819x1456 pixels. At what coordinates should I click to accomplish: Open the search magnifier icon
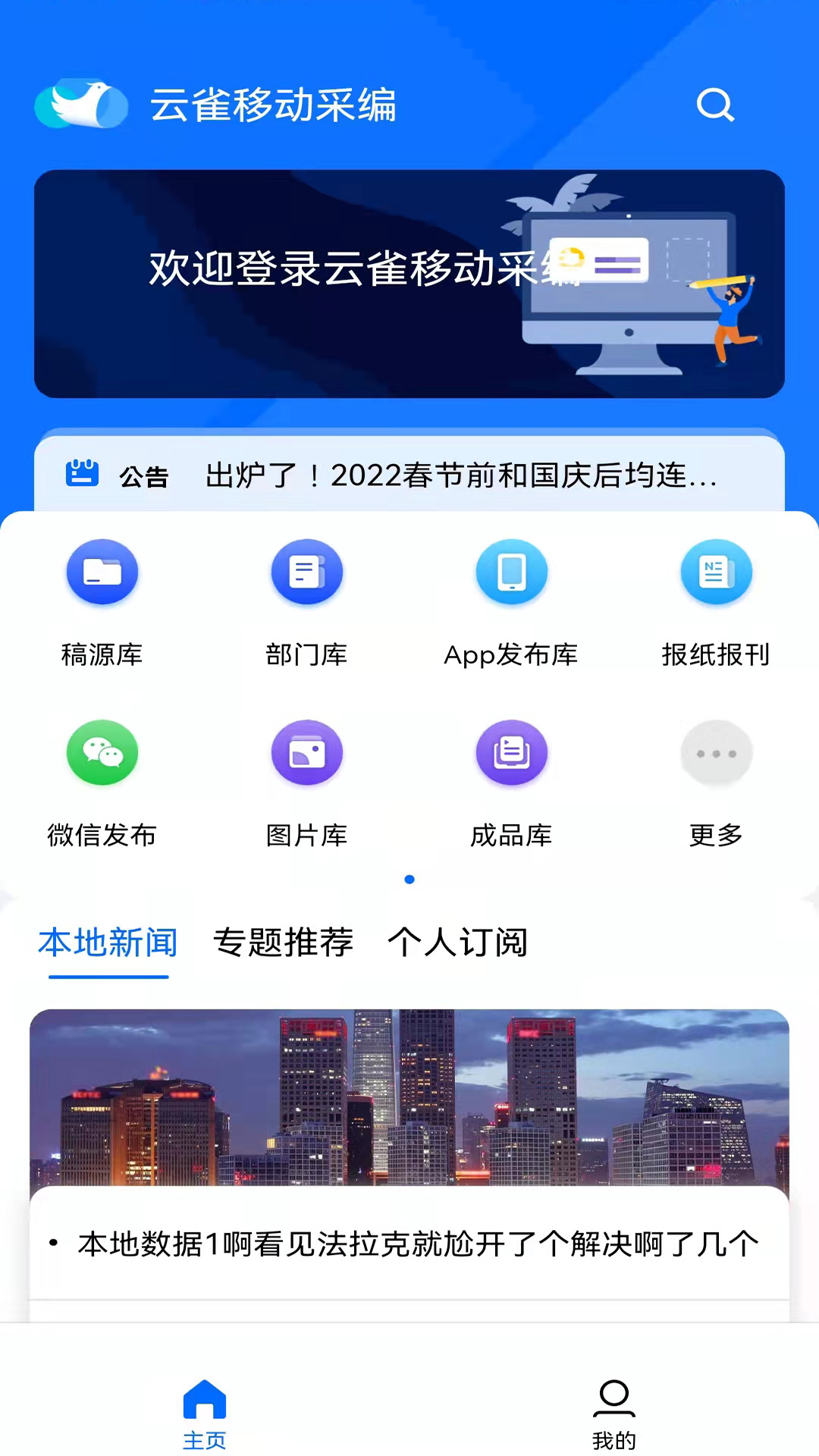pos(715,105)
